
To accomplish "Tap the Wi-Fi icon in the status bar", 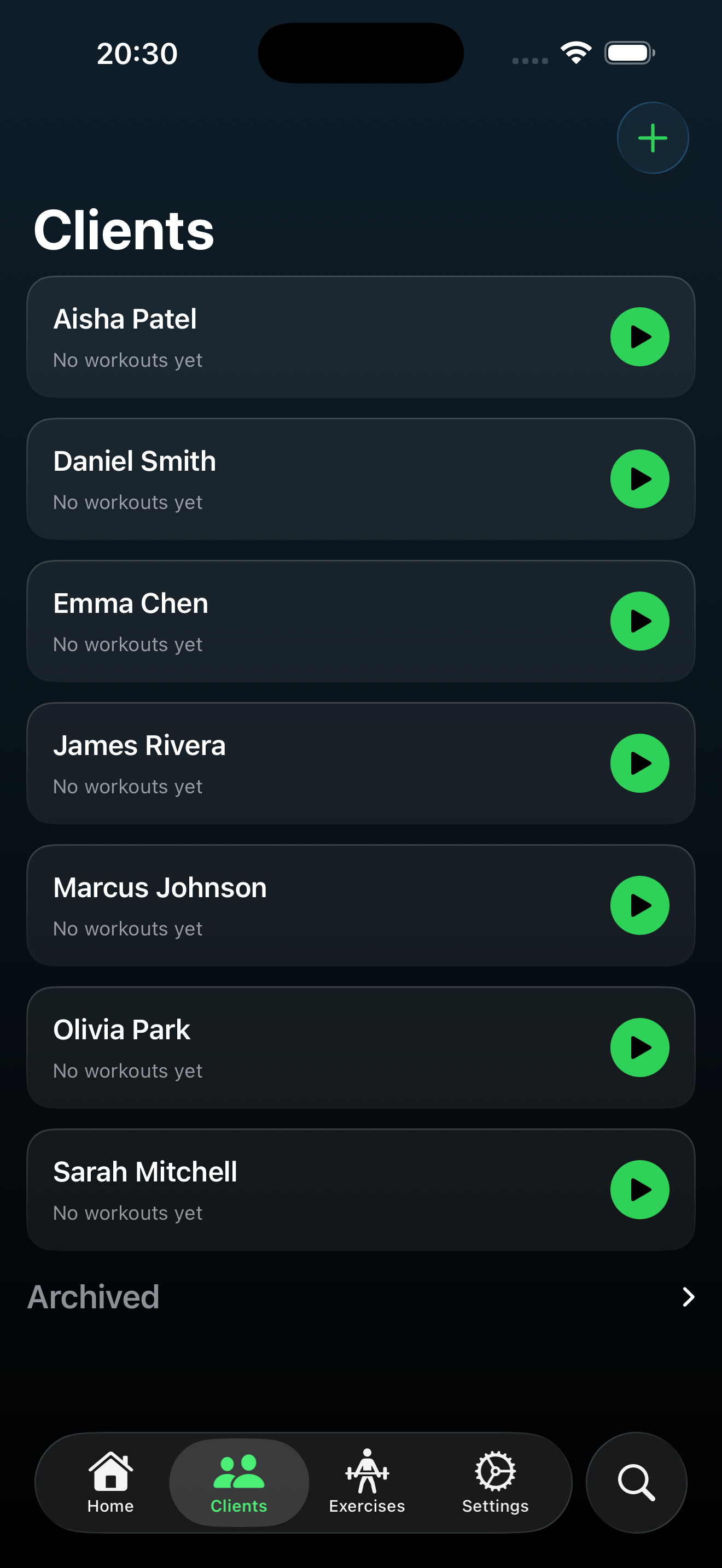I will 576,53.
